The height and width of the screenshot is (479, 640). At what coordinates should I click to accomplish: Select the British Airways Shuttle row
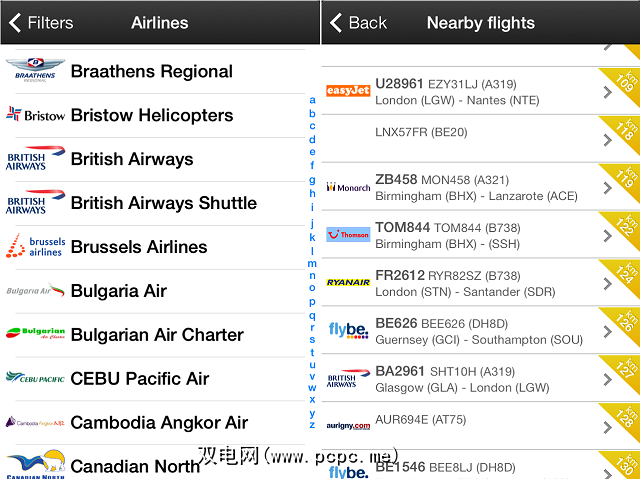[x=163, y=203]
